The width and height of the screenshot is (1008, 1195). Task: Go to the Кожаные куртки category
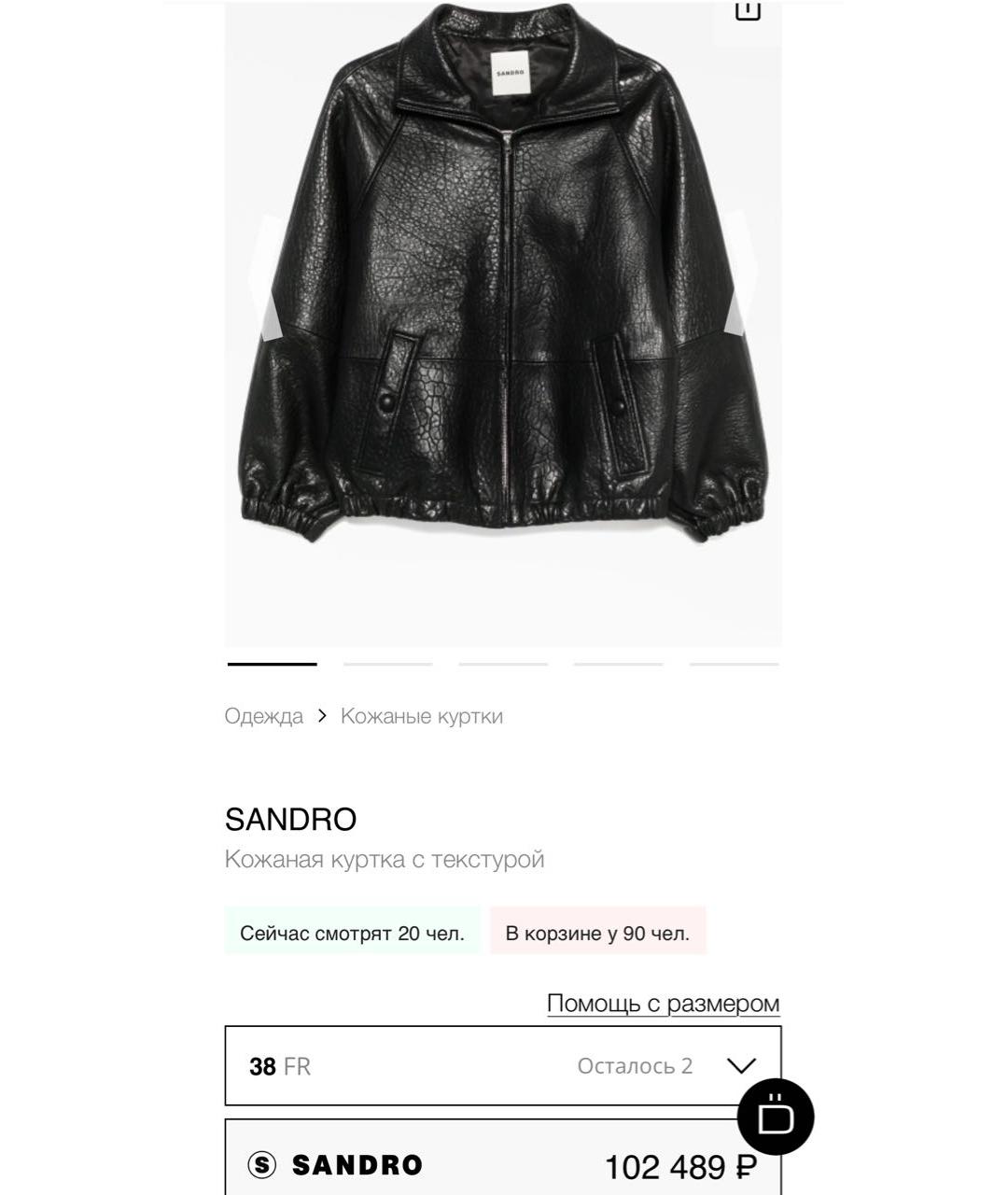[x=421, y=716]
